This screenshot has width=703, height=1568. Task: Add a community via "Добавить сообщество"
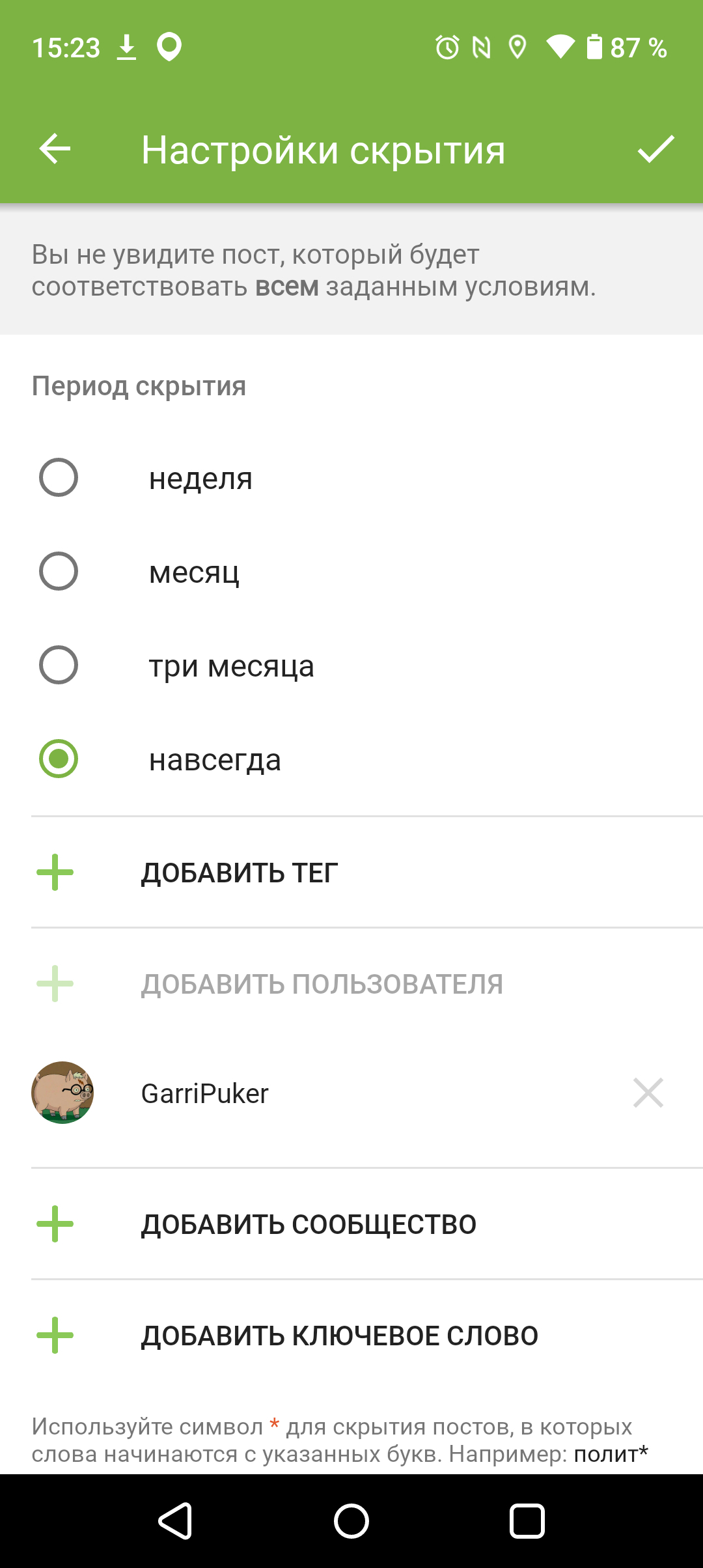pyautogui.click(x=309, y=1224)
